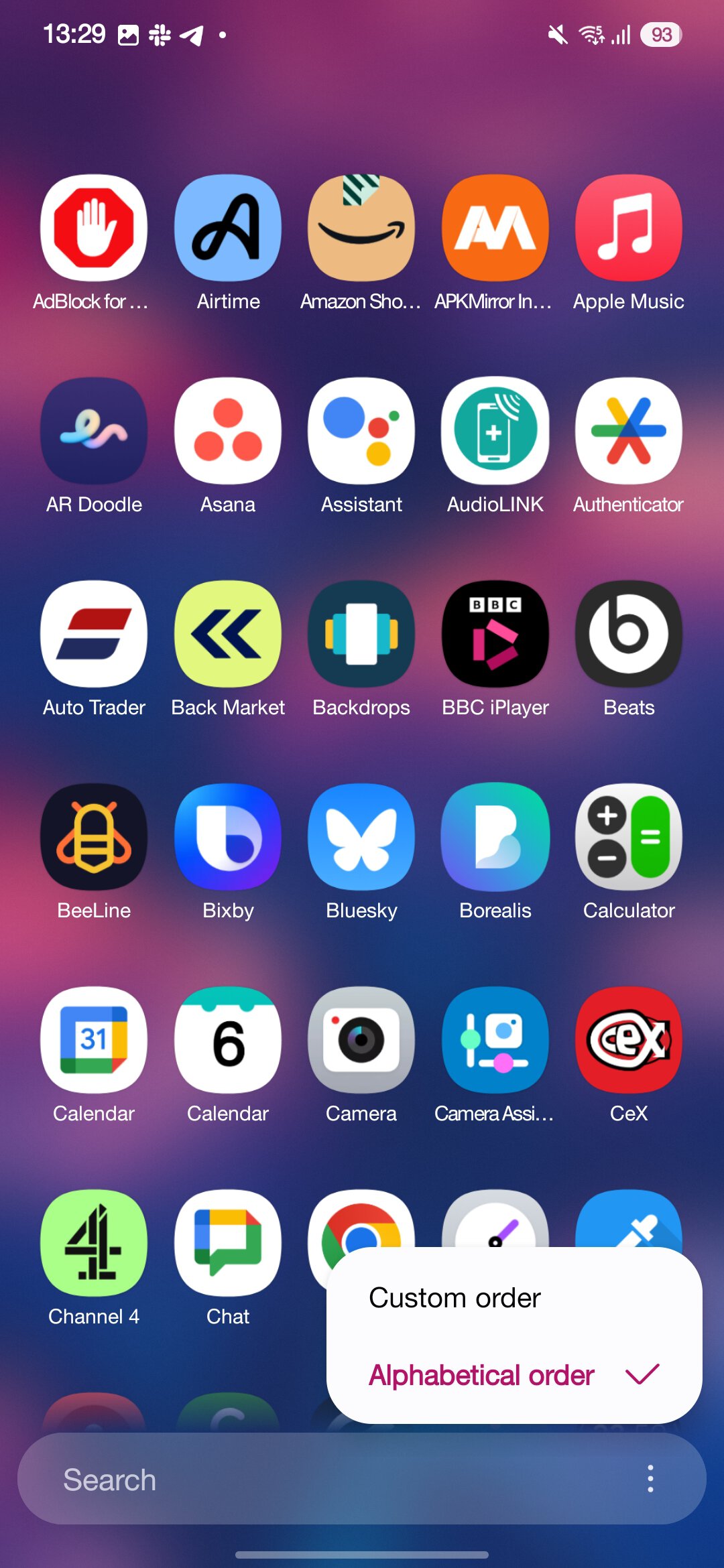Open Amazon Shopping app
The width and height of the screenshot is (724, 1568).
click(x=361, y=228)
